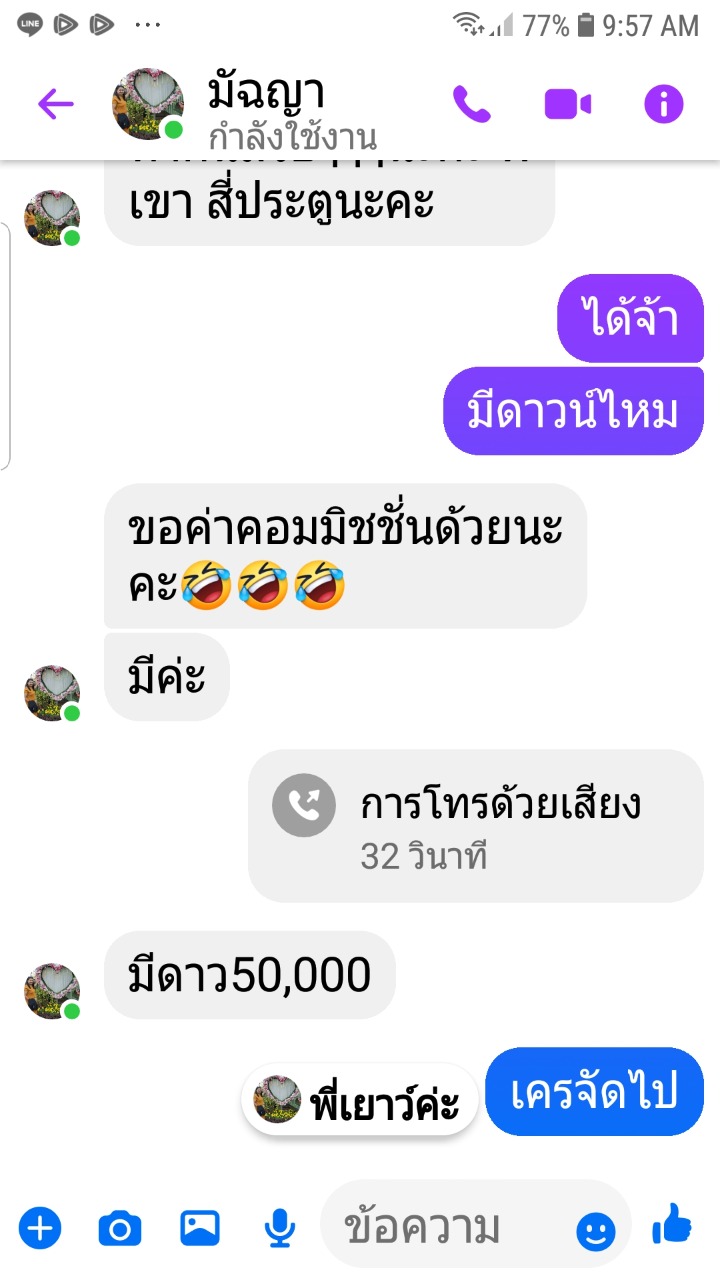
Task: Start a video call with มัจฉญา
Action: [x=567, y=104]
